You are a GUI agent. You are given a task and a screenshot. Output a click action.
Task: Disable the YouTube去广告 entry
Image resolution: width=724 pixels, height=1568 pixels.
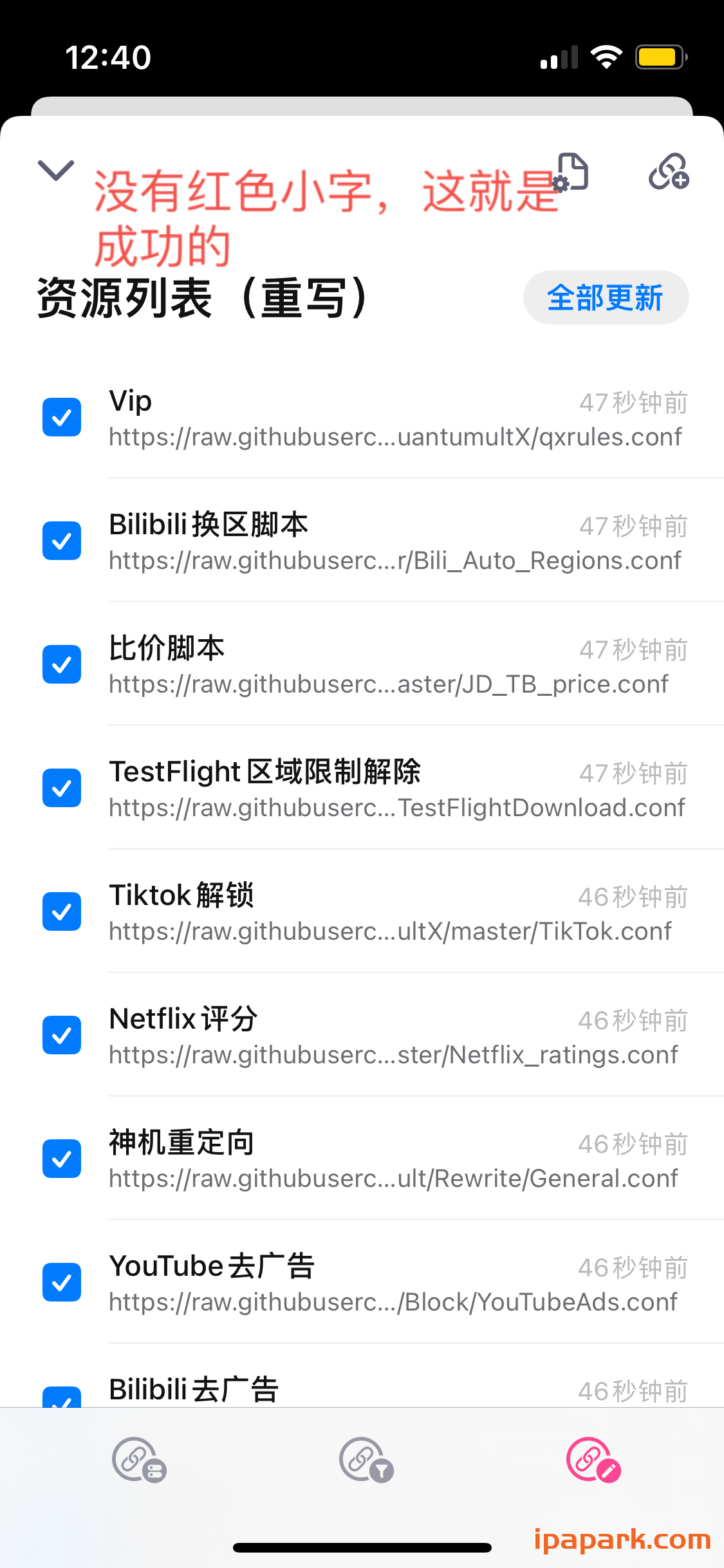pos(61,1282)
